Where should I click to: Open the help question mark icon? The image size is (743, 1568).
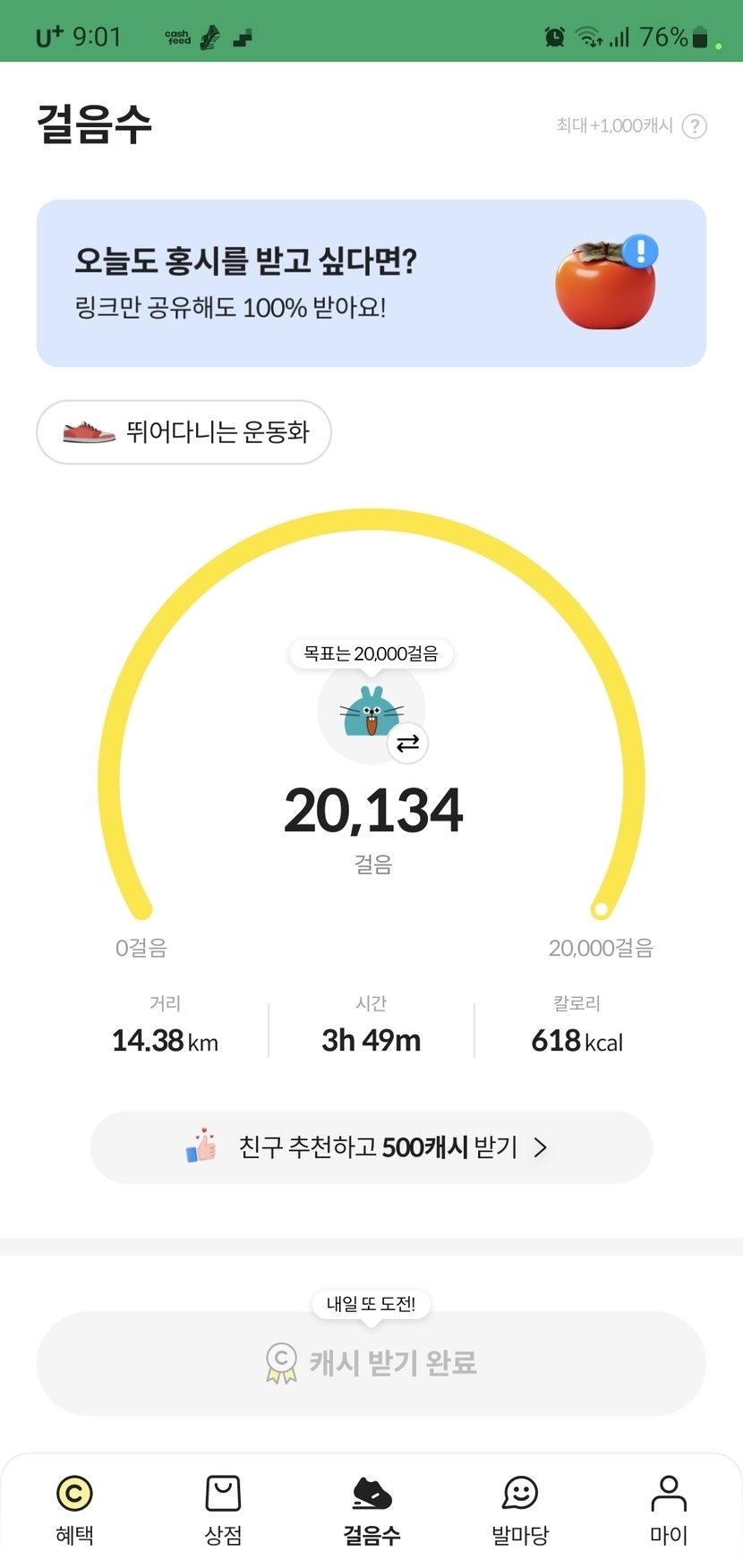click(694, 126)
